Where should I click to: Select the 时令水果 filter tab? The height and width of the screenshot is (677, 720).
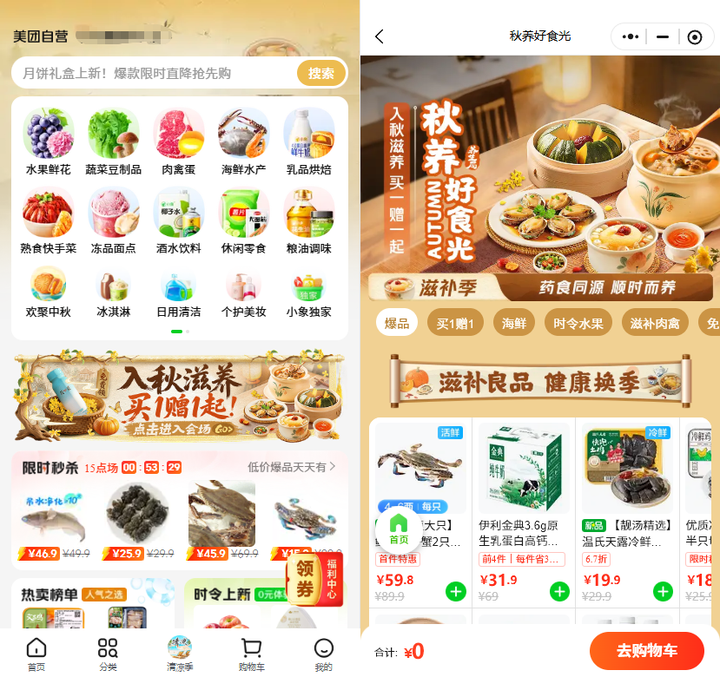point(577,323)
